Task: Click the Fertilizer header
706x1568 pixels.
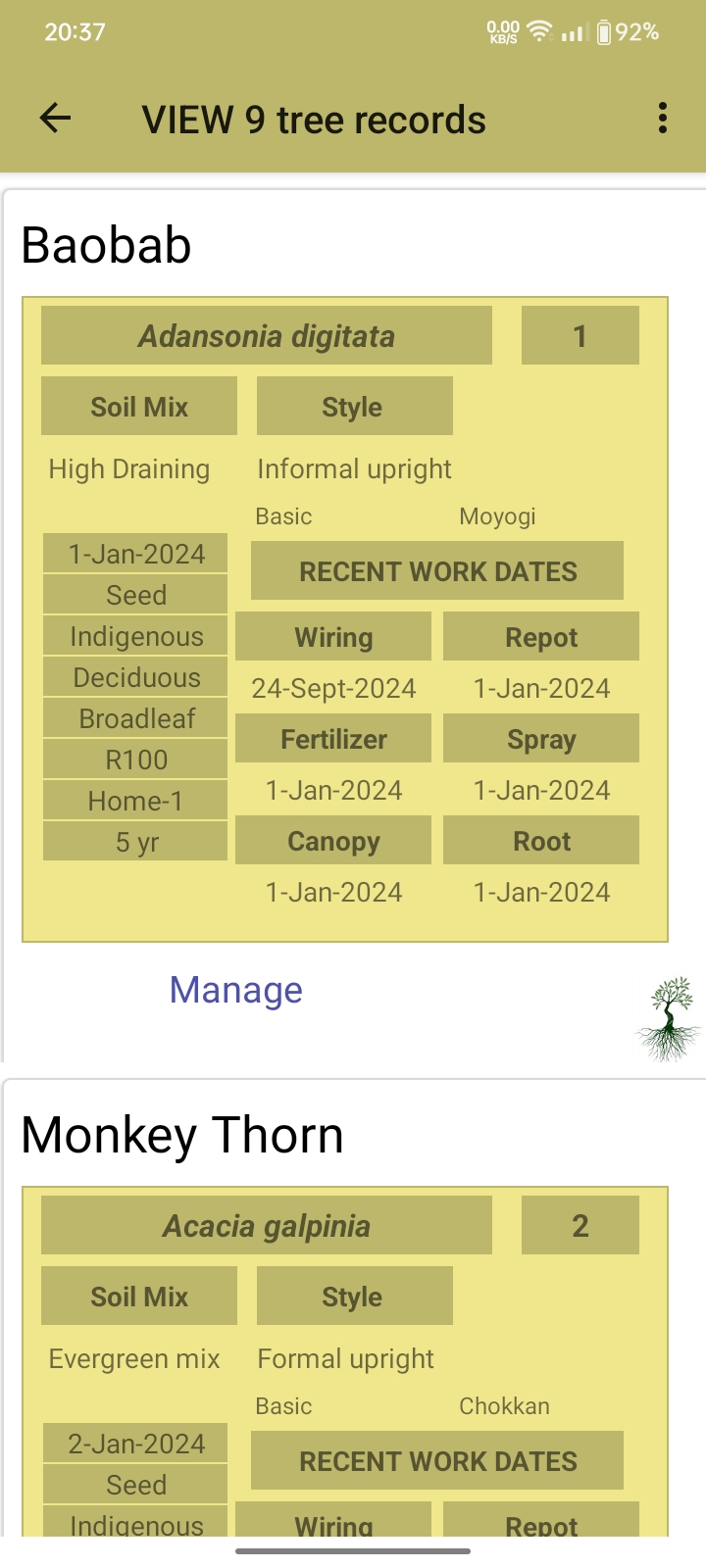Action: pyautogui.click(x=332, y=739)
